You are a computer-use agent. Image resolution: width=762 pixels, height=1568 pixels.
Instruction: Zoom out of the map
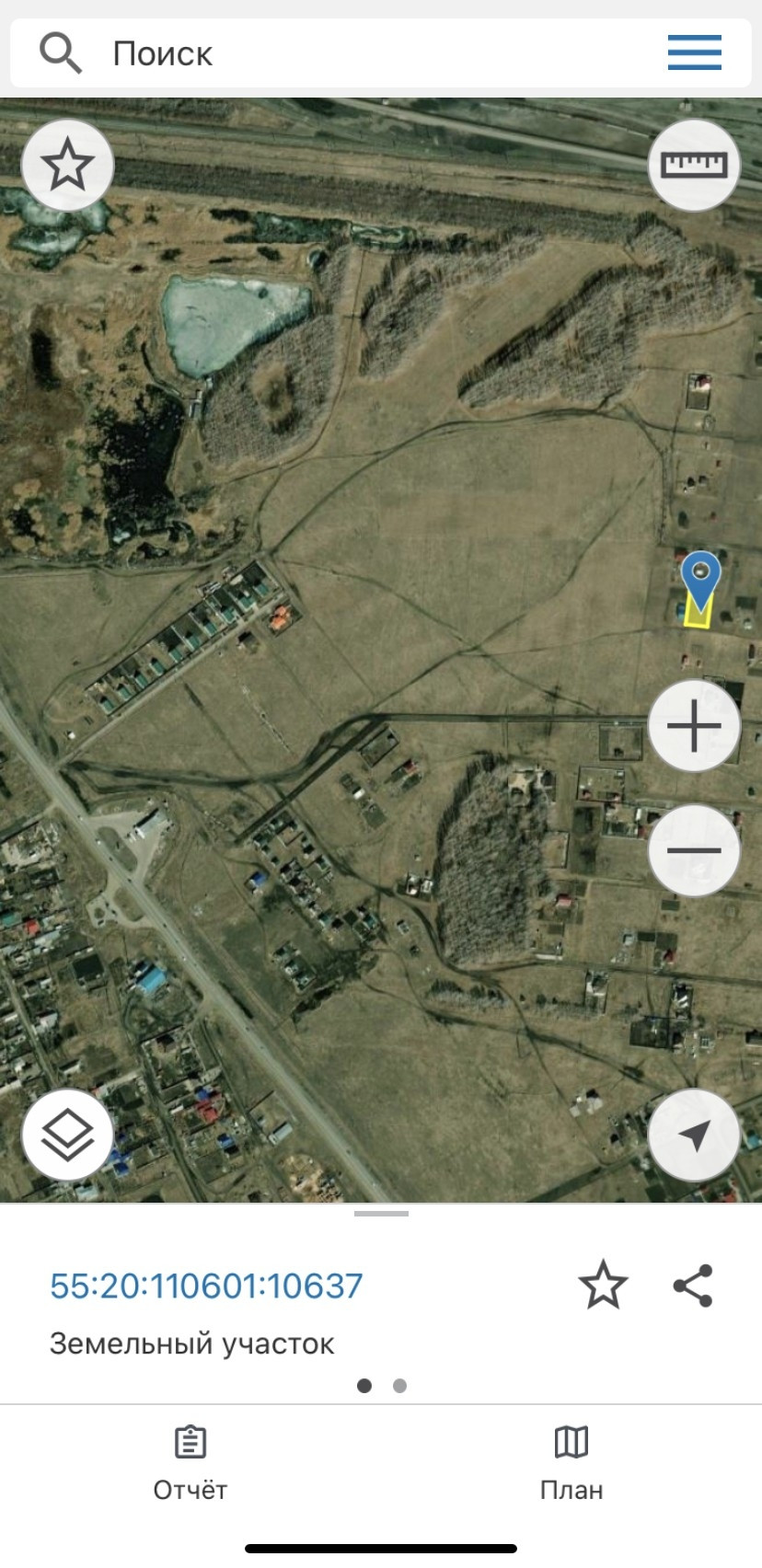[x=694, y=850]
